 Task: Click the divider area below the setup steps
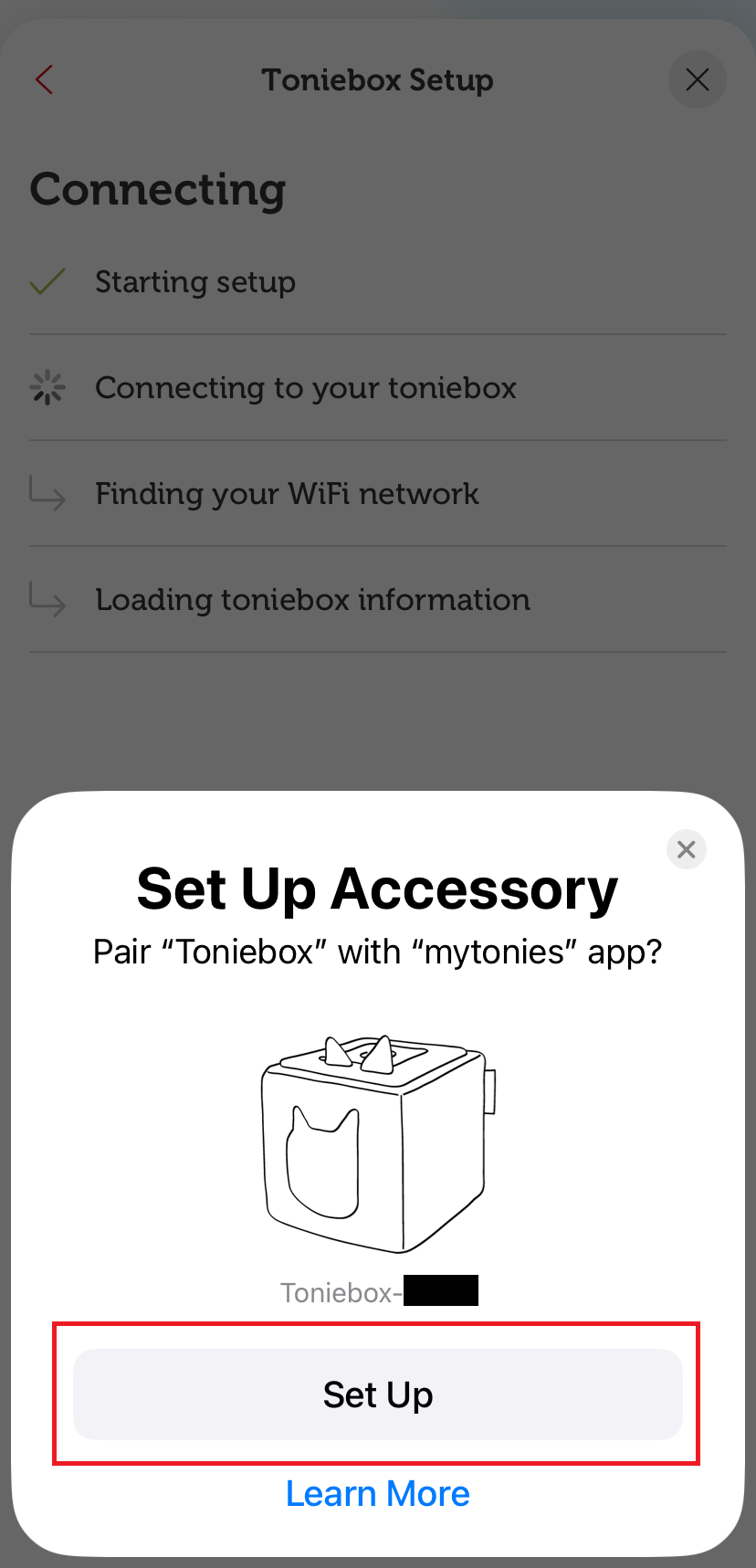tap(377, 651)
